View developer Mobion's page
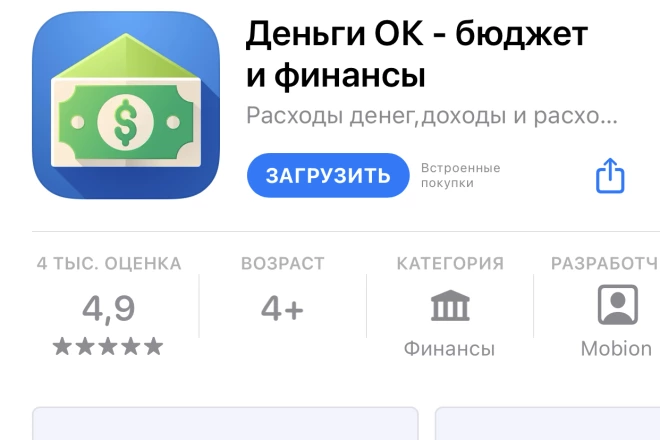Image resolution: width=660 pixels, height=440 pixels. click(616, 310)
